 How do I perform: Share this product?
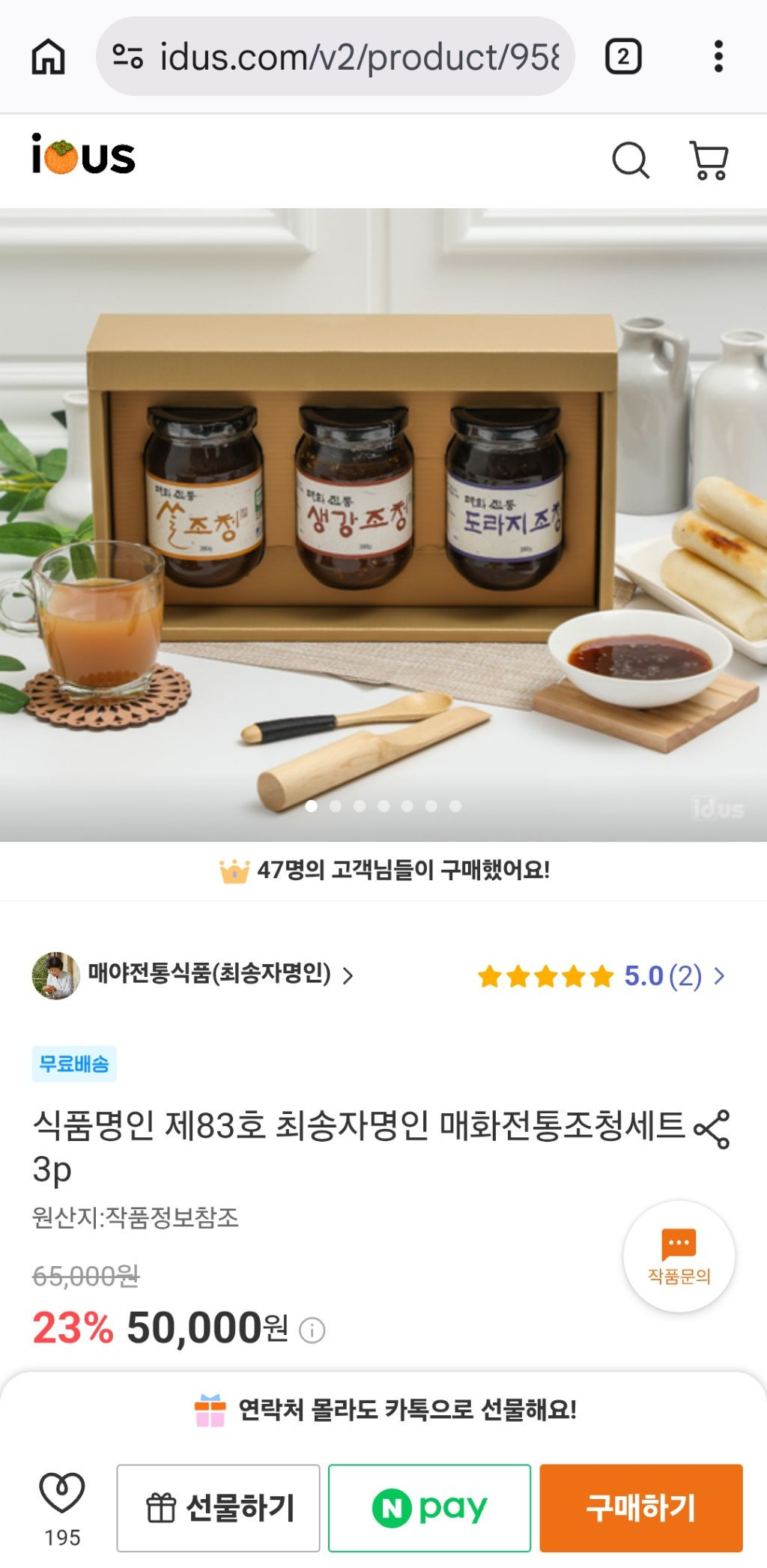point(712,1130)
